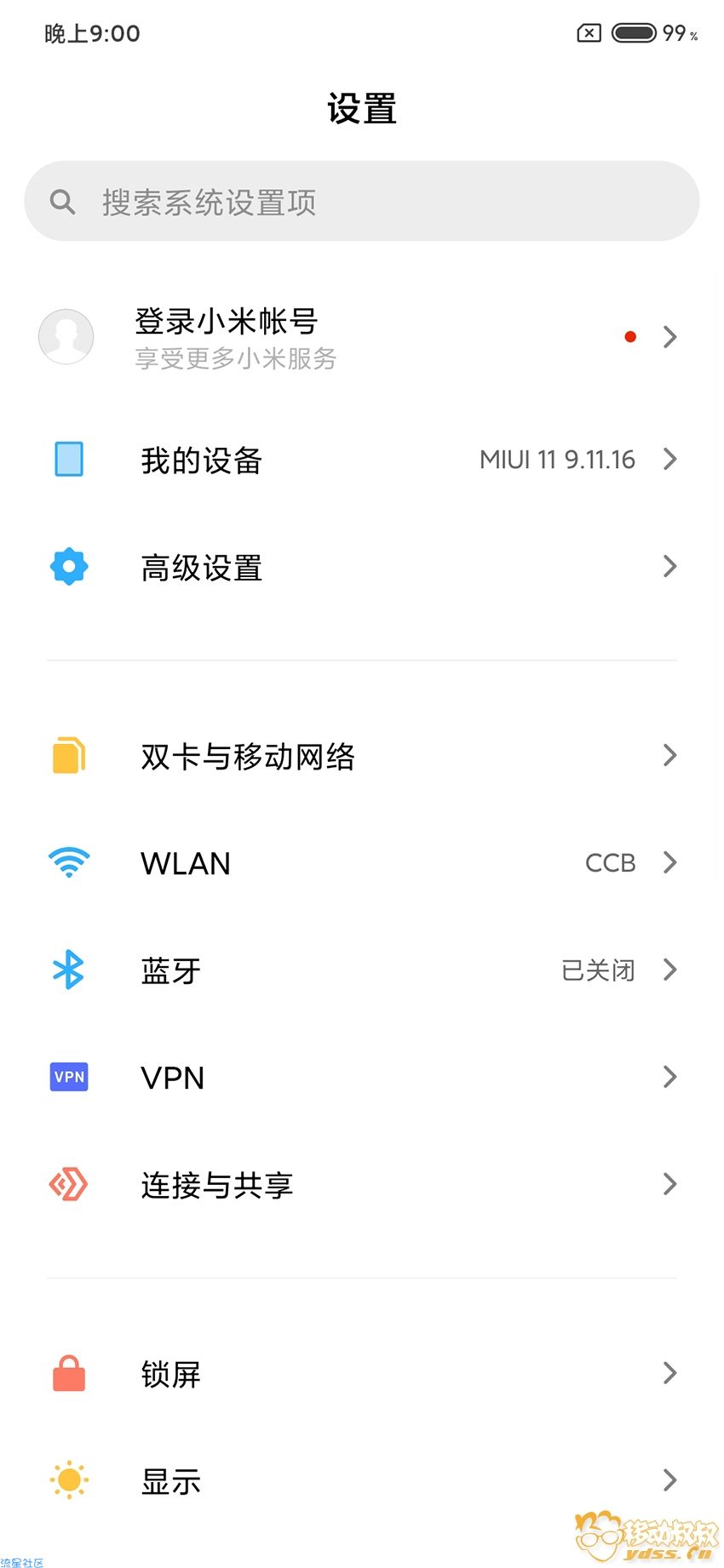The image size is (724, 1568).
Task: Go to 高级设置
Action: click(x=362, y=567)
